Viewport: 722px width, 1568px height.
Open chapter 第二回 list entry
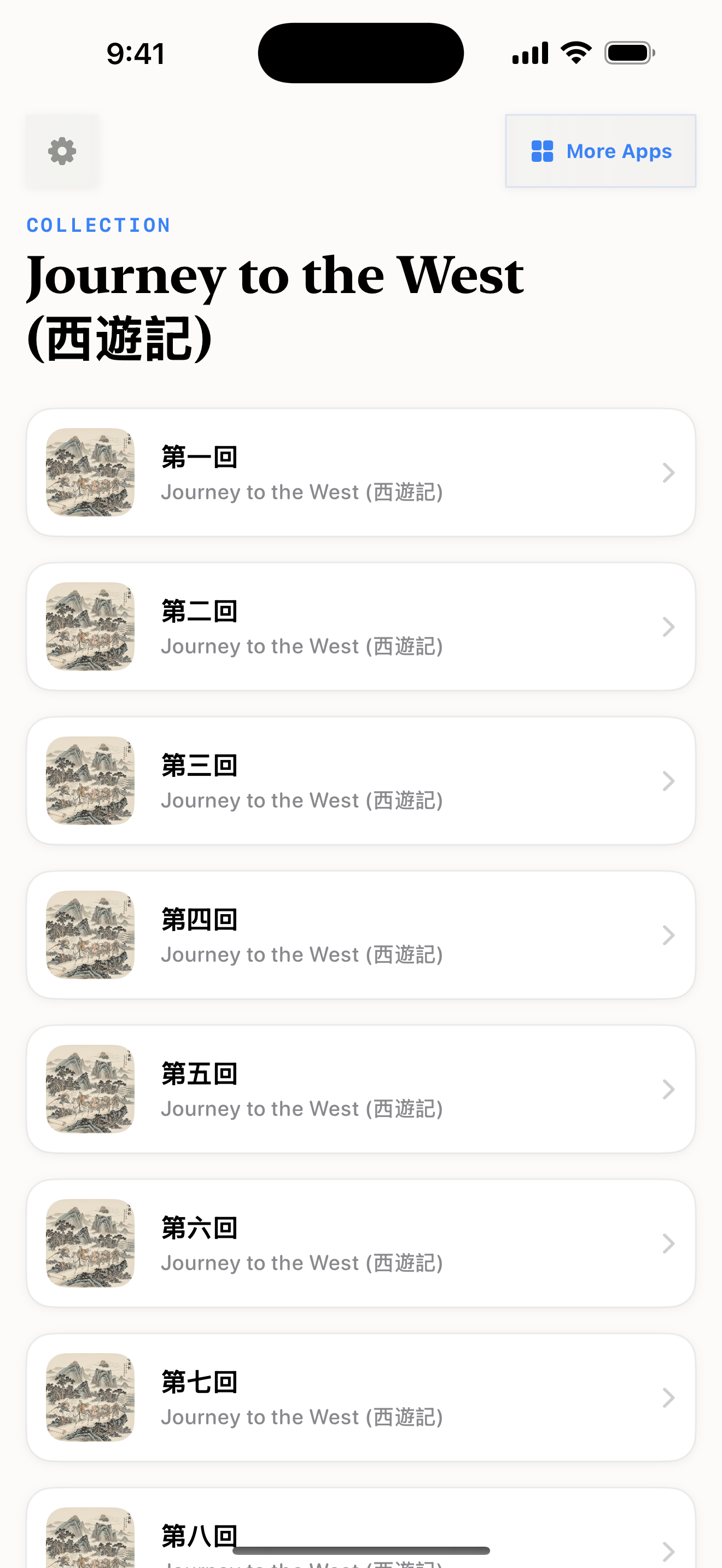(x=361, y=627)
